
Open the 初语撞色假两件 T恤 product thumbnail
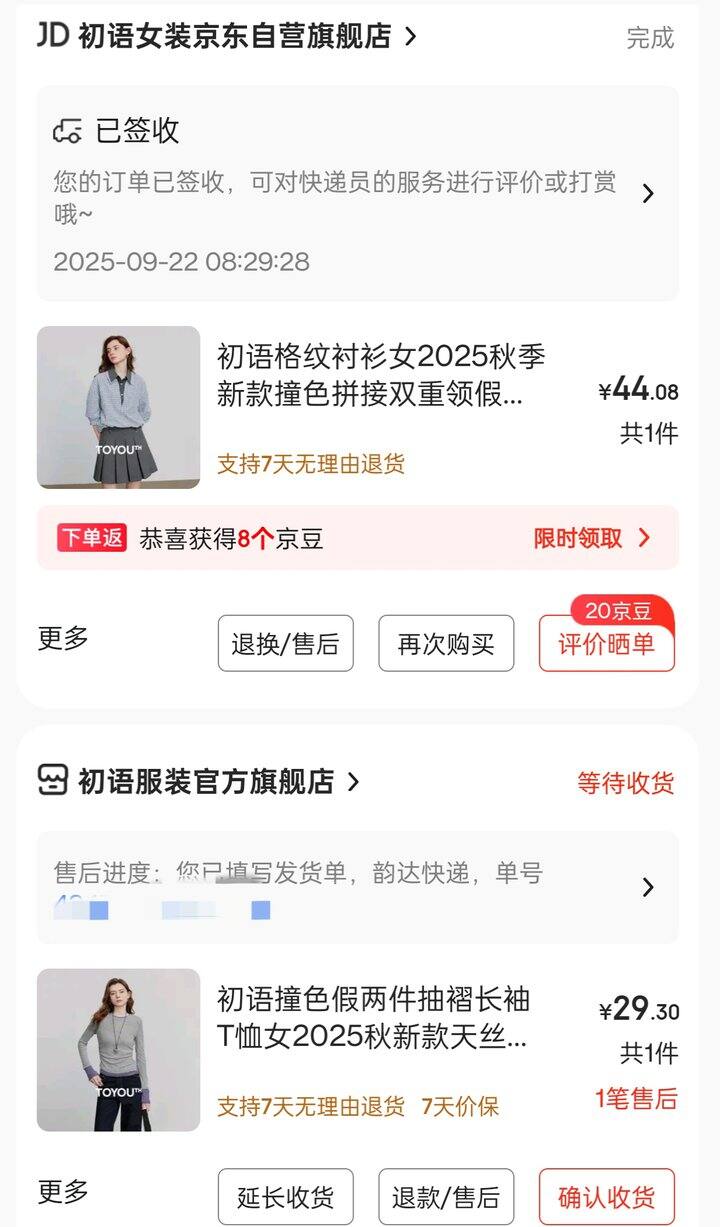pyautogui.click(x=118, y=1050)
